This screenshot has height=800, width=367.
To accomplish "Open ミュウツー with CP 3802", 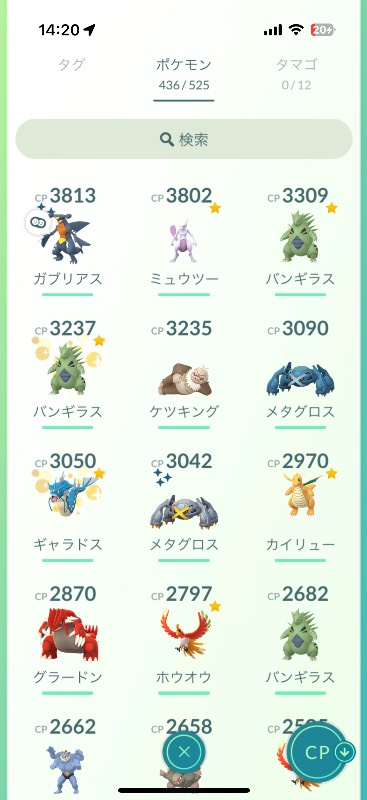I will tap(184, 241).
